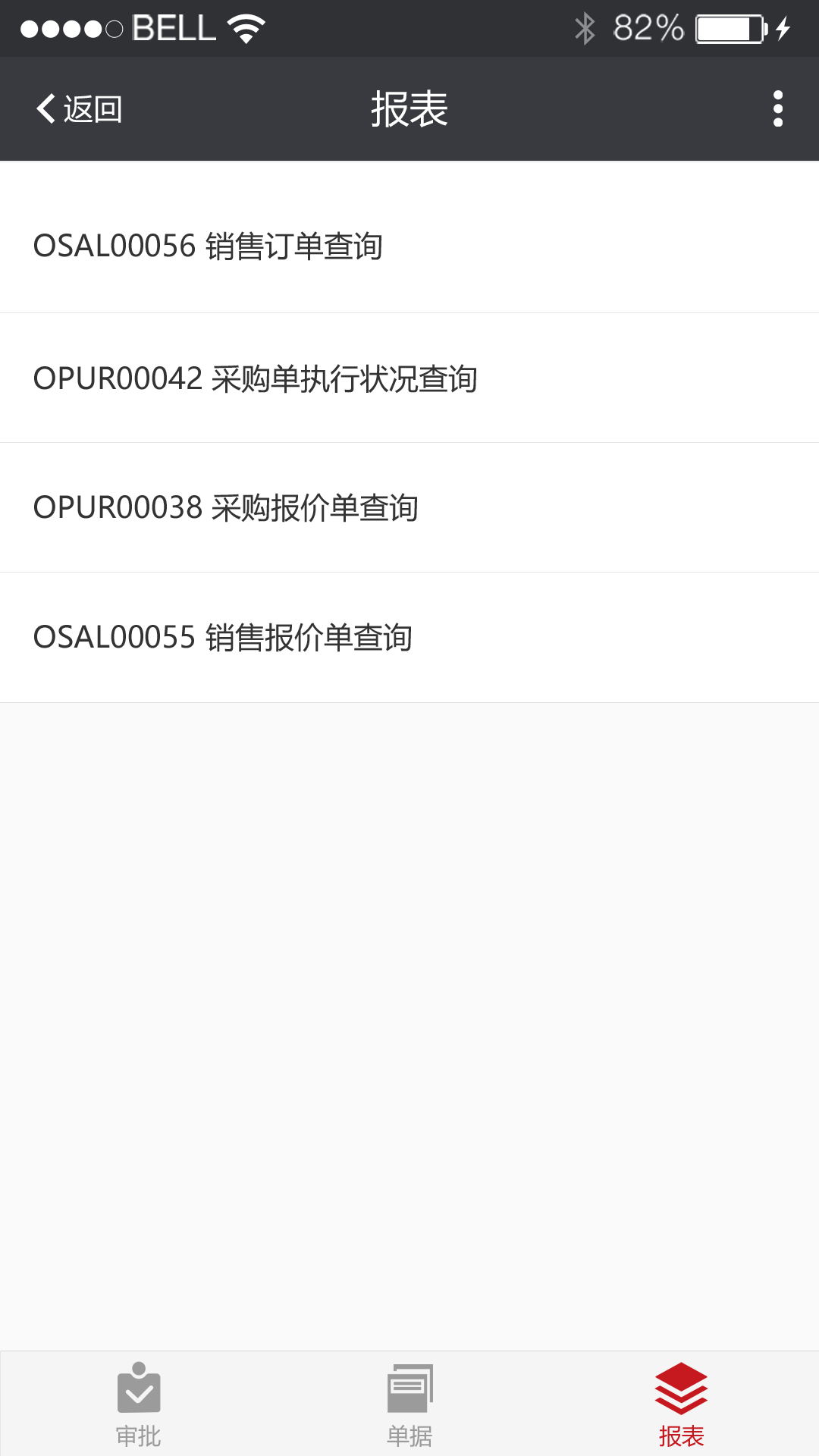Open OPUR00042 采购单执行状况查询 report
Screen dimensions: 819x1456
(x=409, y=378)
